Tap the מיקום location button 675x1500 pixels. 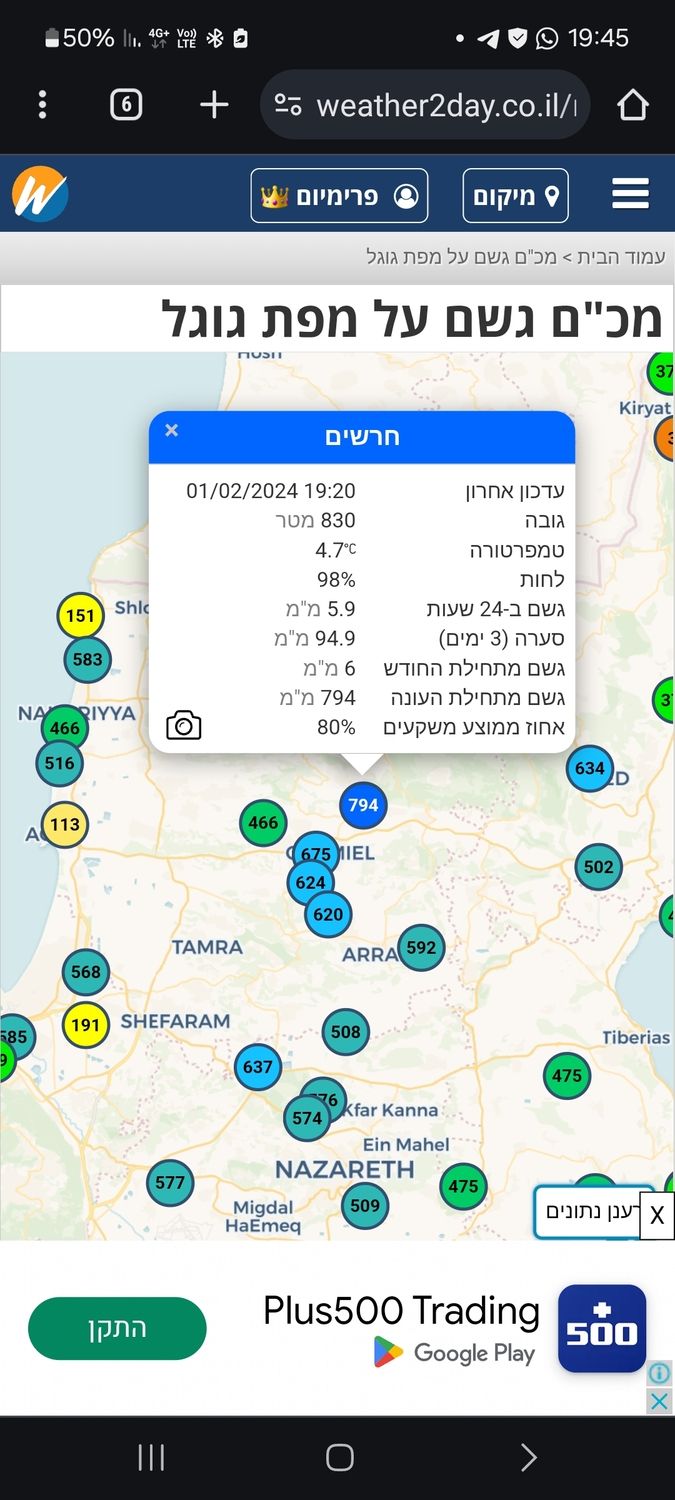click(x=516, y=195)
